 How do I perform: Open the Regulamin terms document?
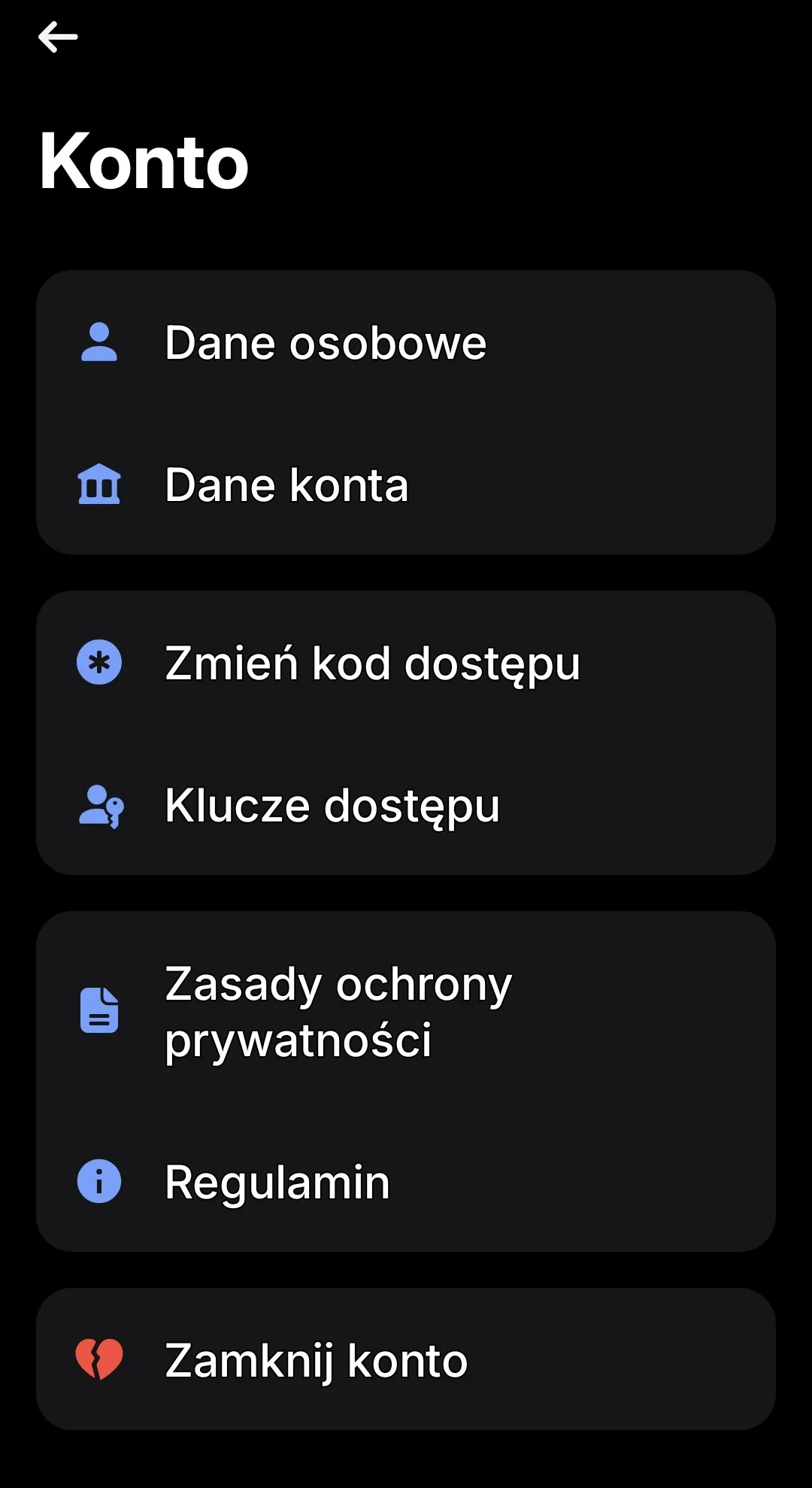[277, 1181]
